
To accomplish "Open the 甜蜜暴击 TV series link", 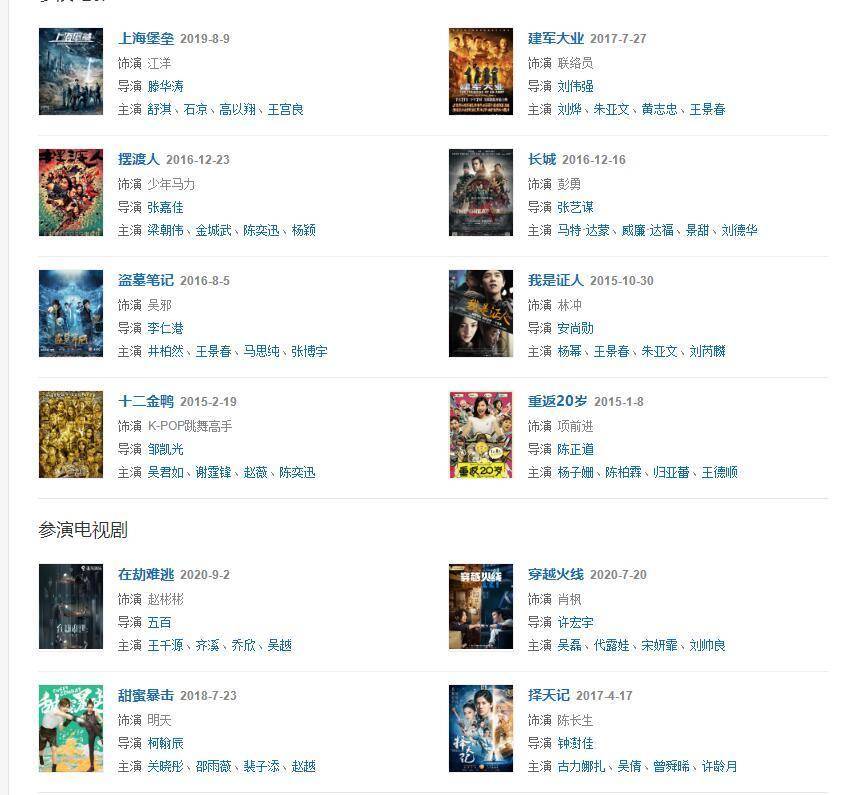I will (146, 696).
